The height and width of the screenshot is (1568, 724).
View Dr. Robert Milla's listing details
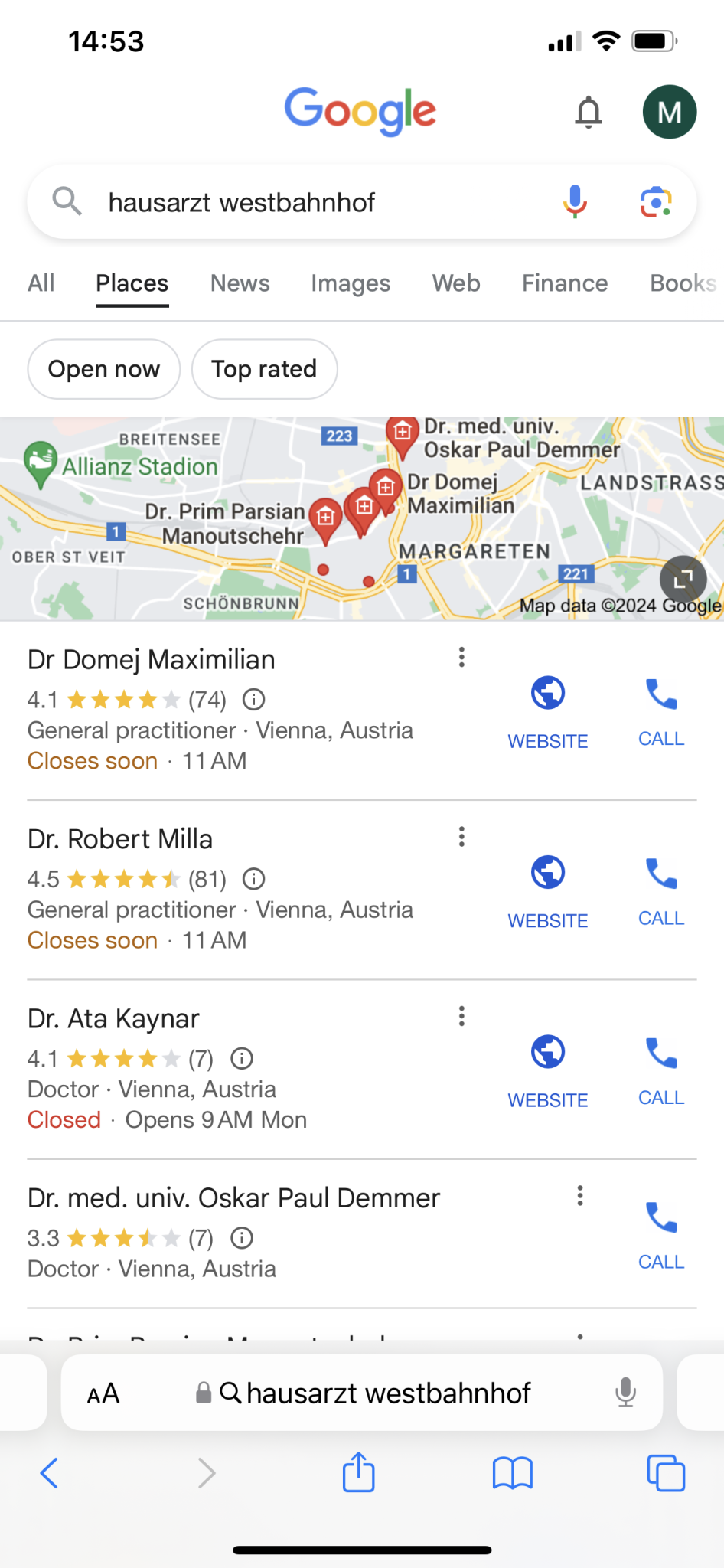click(x=120, y=839)
